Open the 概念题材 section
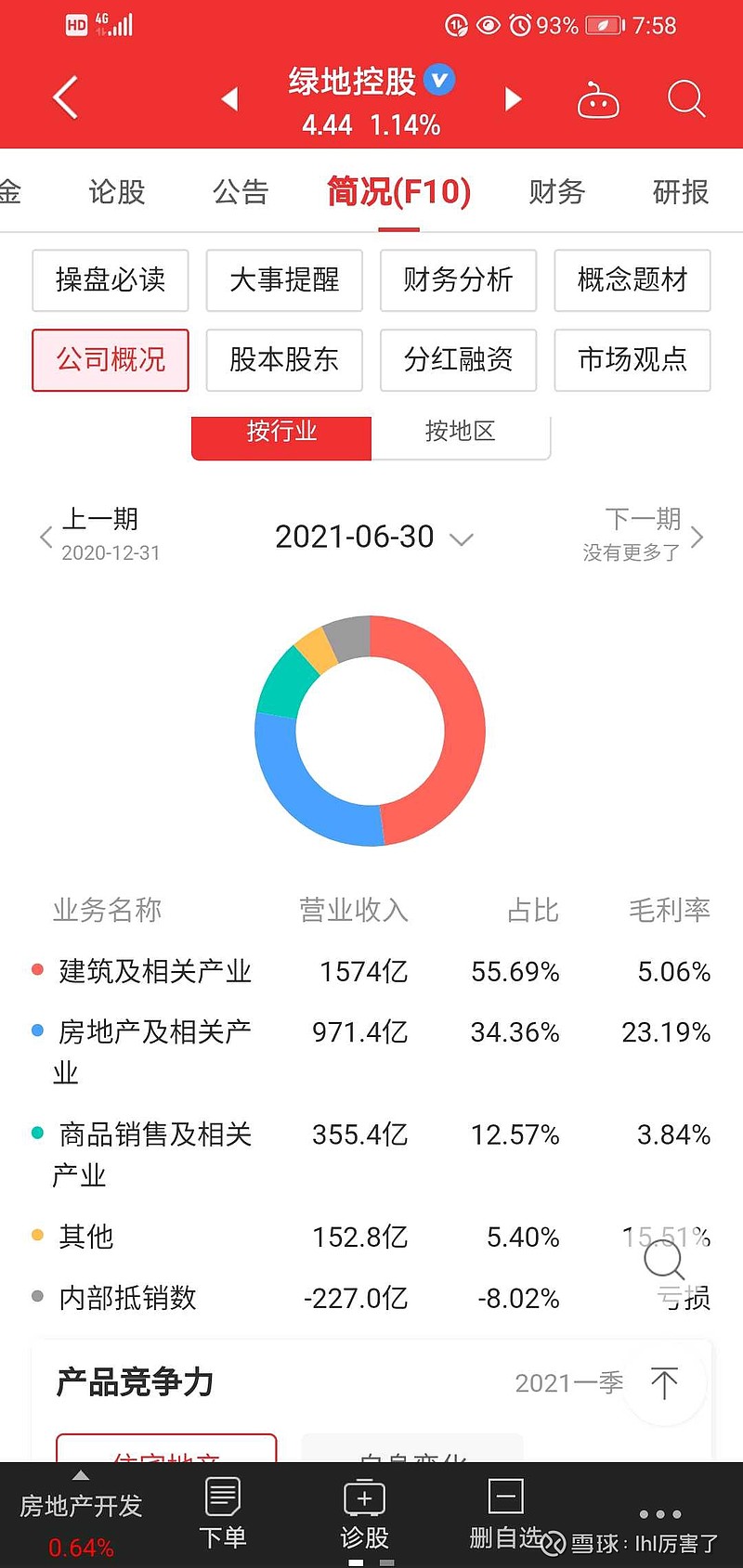Viewport: 743px width, 1568px height. coord(632,279)
